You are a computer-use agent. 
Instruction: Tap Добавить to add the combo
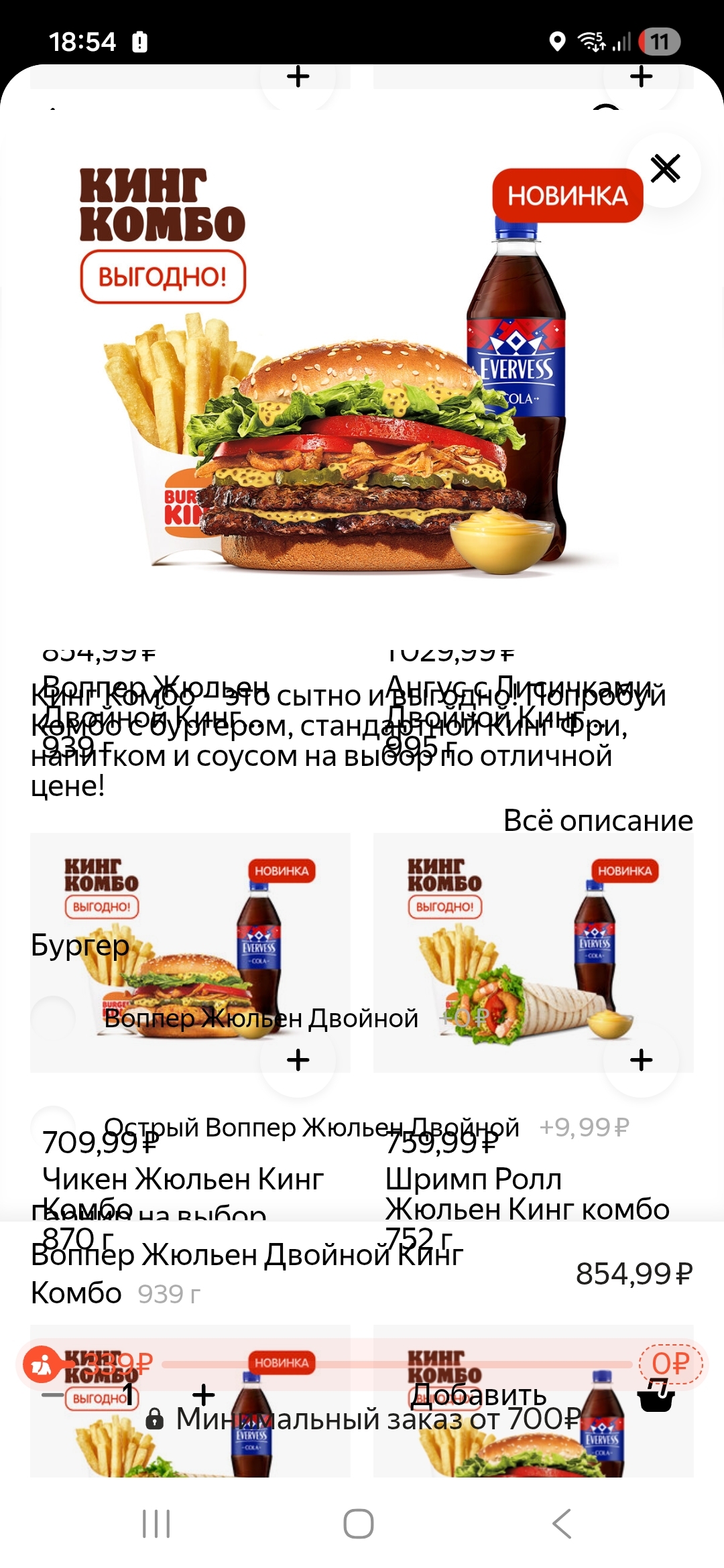point(479,1396)
